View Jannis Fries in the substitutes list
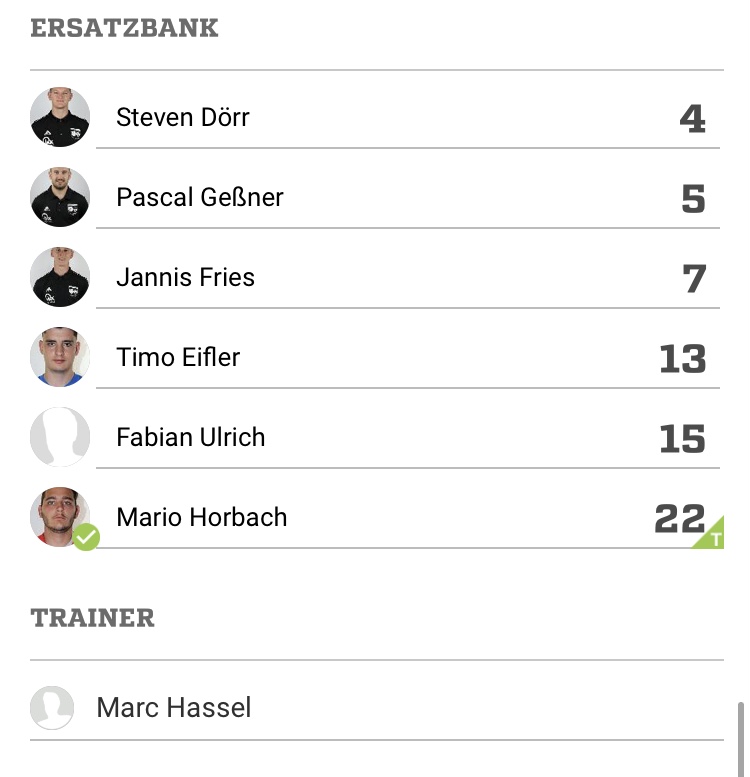The width and height of the screenshot is (750, 777). point(376,277)
